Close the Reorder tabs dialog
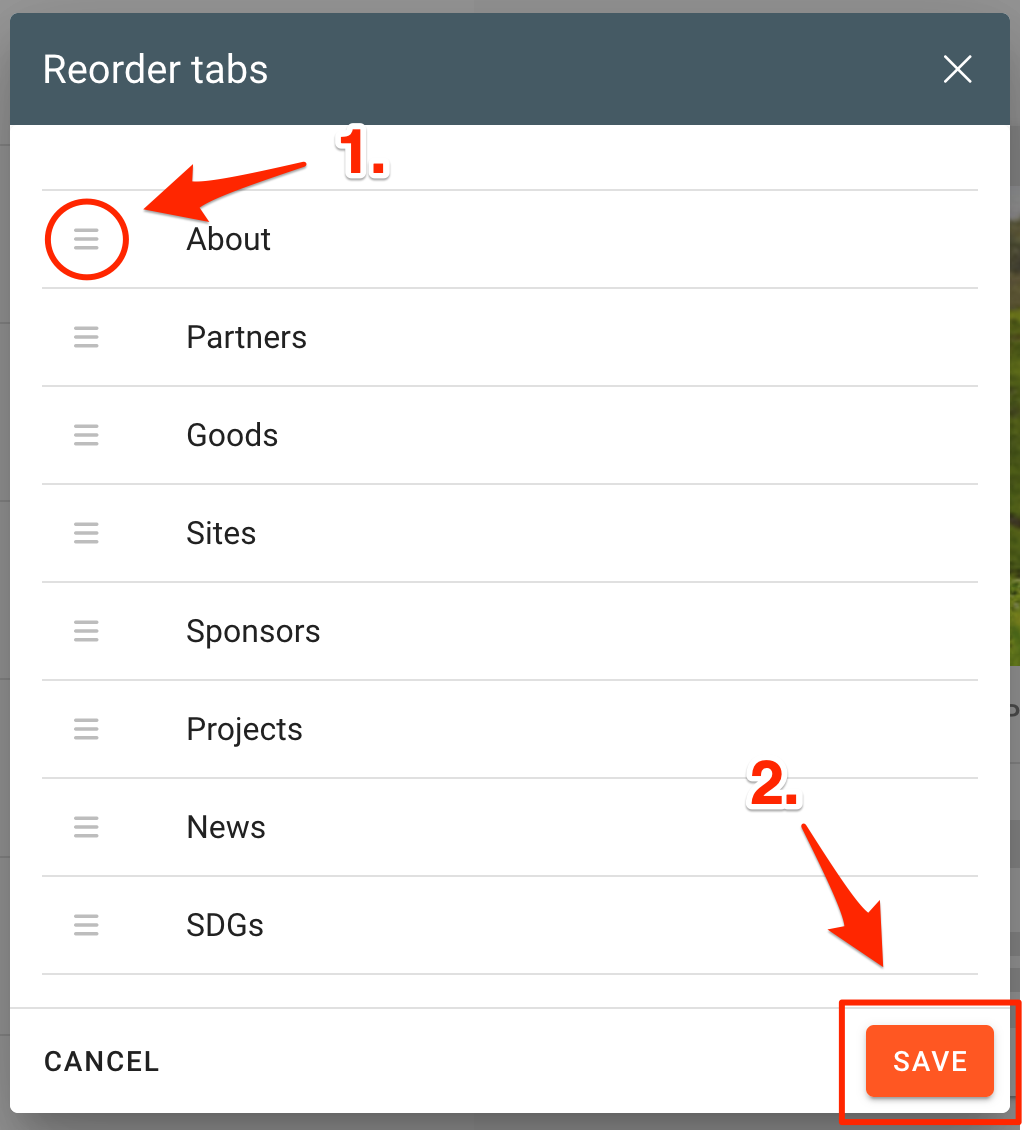 [x=957, y=70]
